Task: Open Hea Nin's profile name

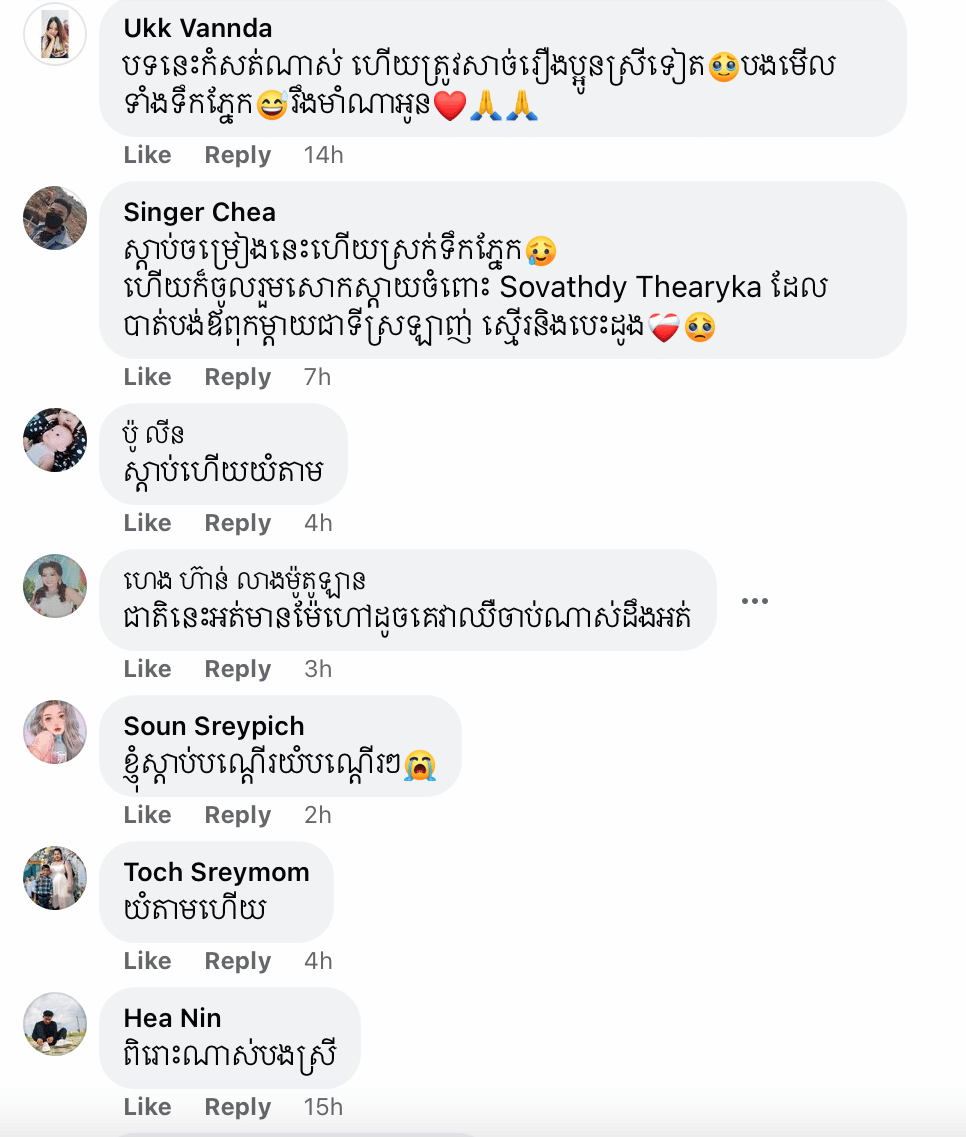Action: tap(172, 1018)
